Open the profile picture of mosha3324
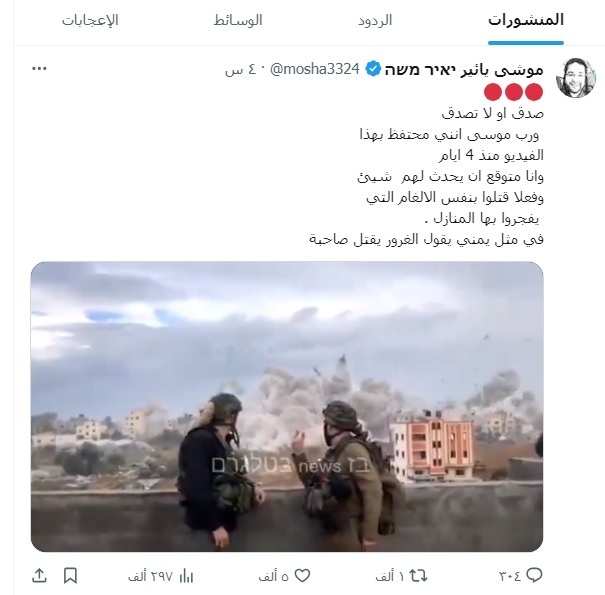This screenshot has height=595, width=605. coord(576,77)
